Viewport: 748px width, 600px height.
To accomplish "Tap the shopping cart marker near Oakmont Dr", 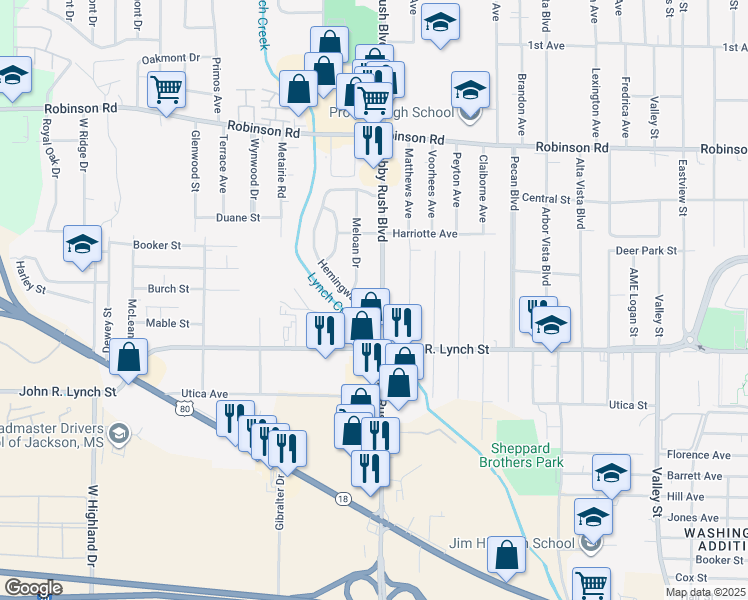I will [x=166, y=90].
